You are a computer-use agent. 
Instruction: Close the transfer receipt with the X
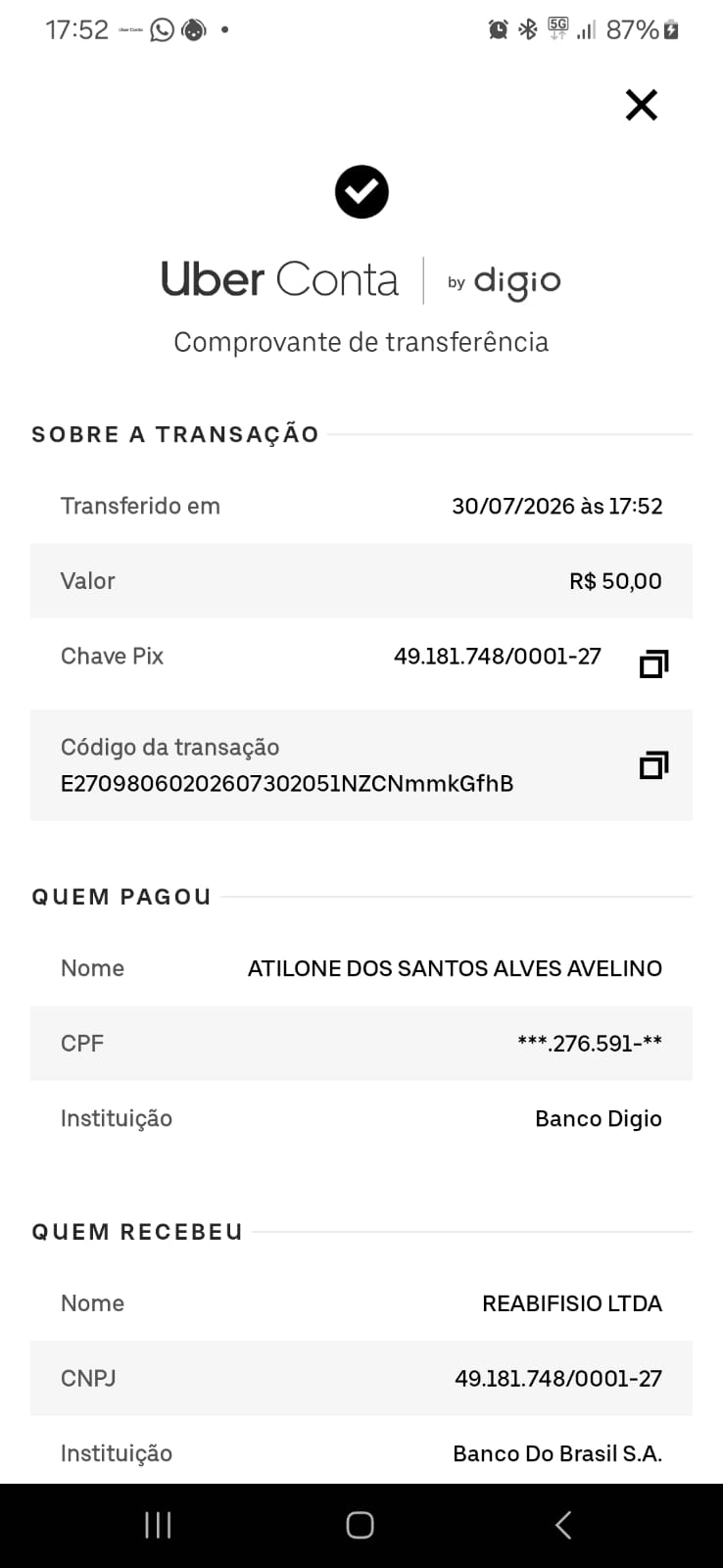[x=642, y=105]
